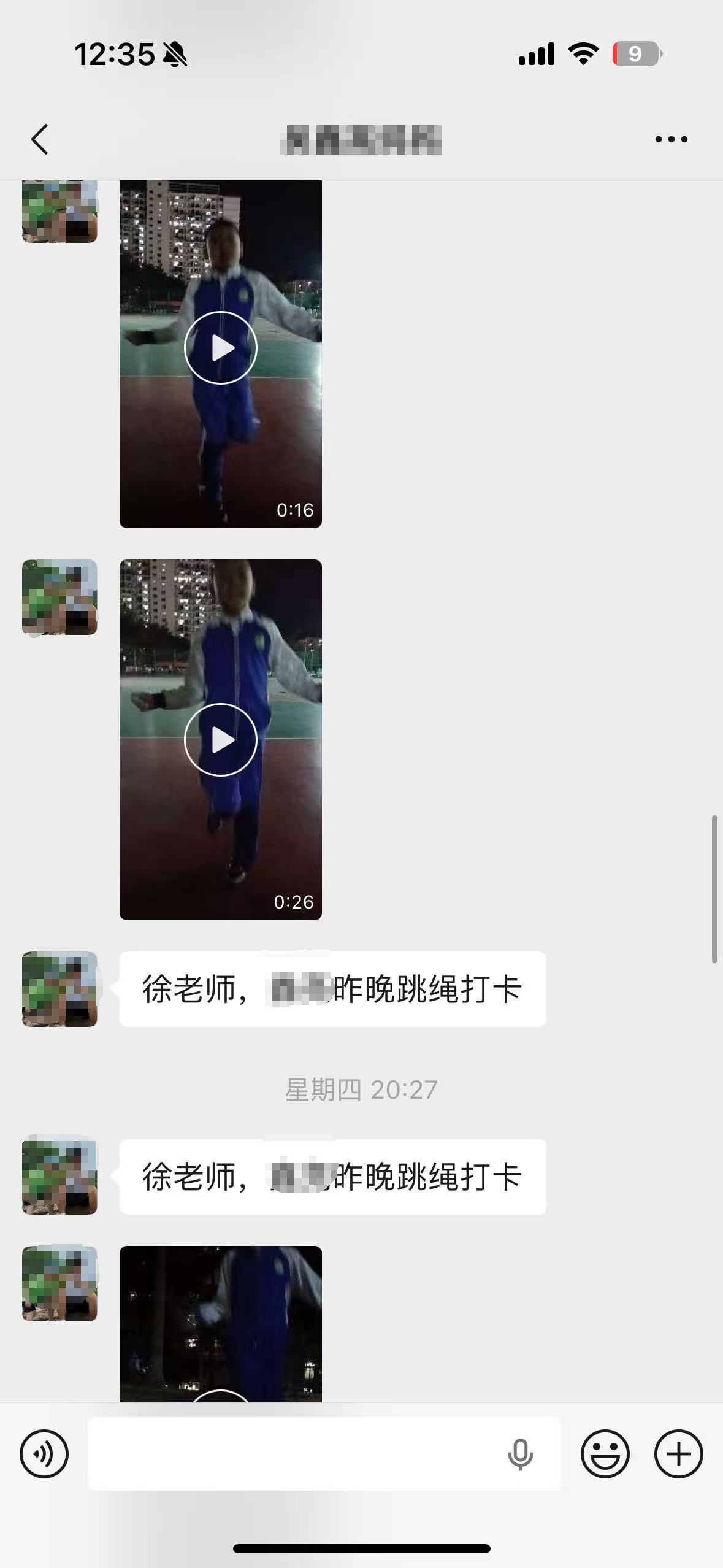
Task: Open sender's avatar beside the 0:26 video
Action: pos(59,597)
